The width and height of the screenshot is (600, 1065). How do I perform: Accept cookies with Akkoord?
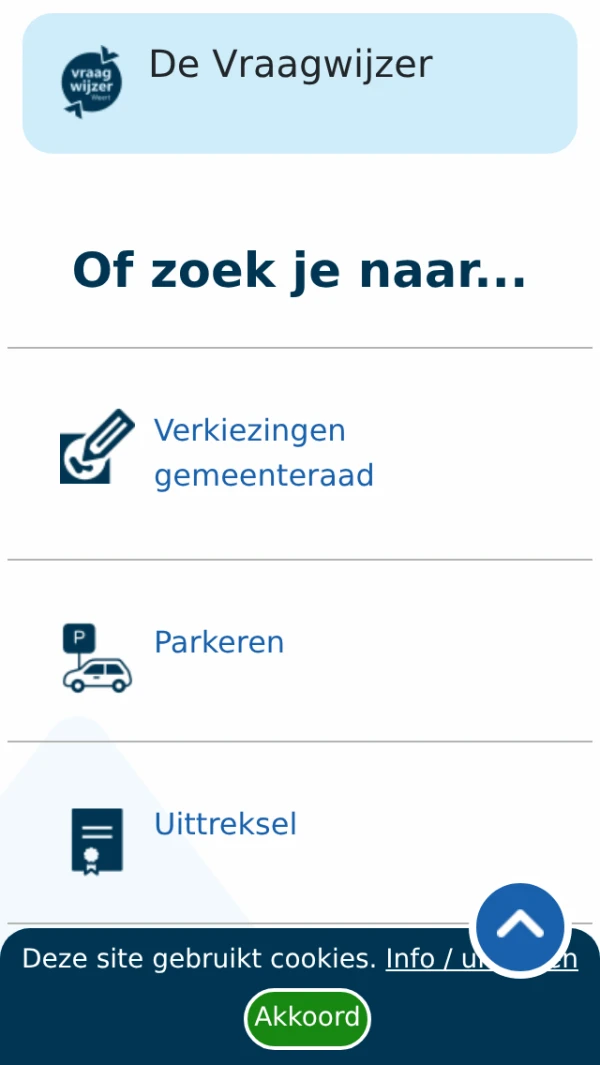(307, 1018)
